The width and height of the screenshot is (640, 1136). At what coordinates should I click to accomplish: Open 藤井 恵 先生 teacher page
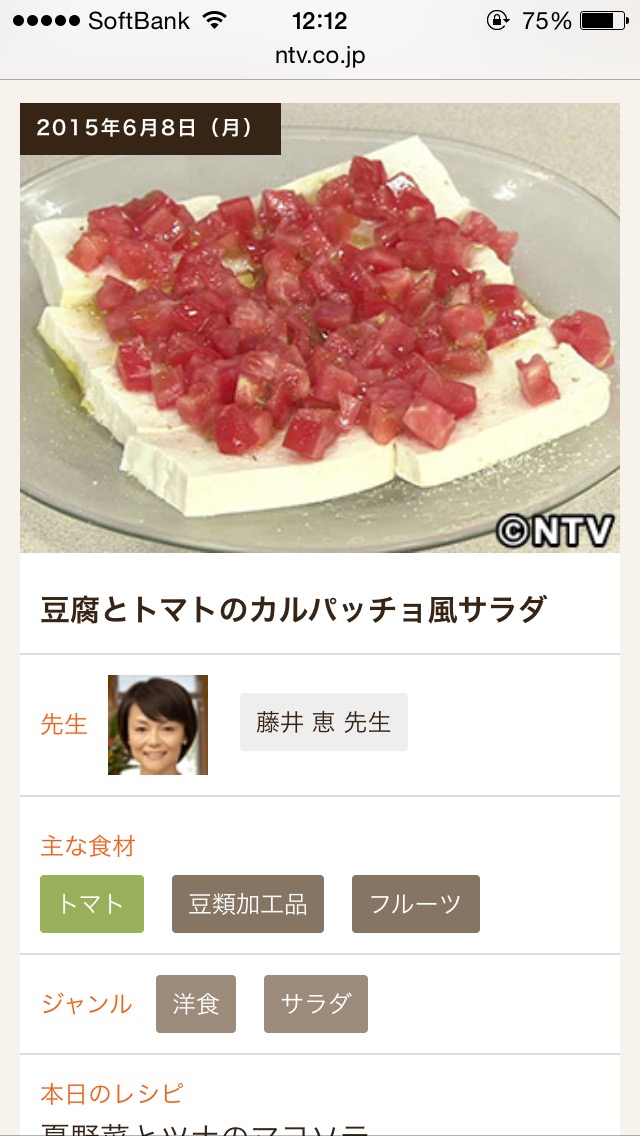(323, 722)
